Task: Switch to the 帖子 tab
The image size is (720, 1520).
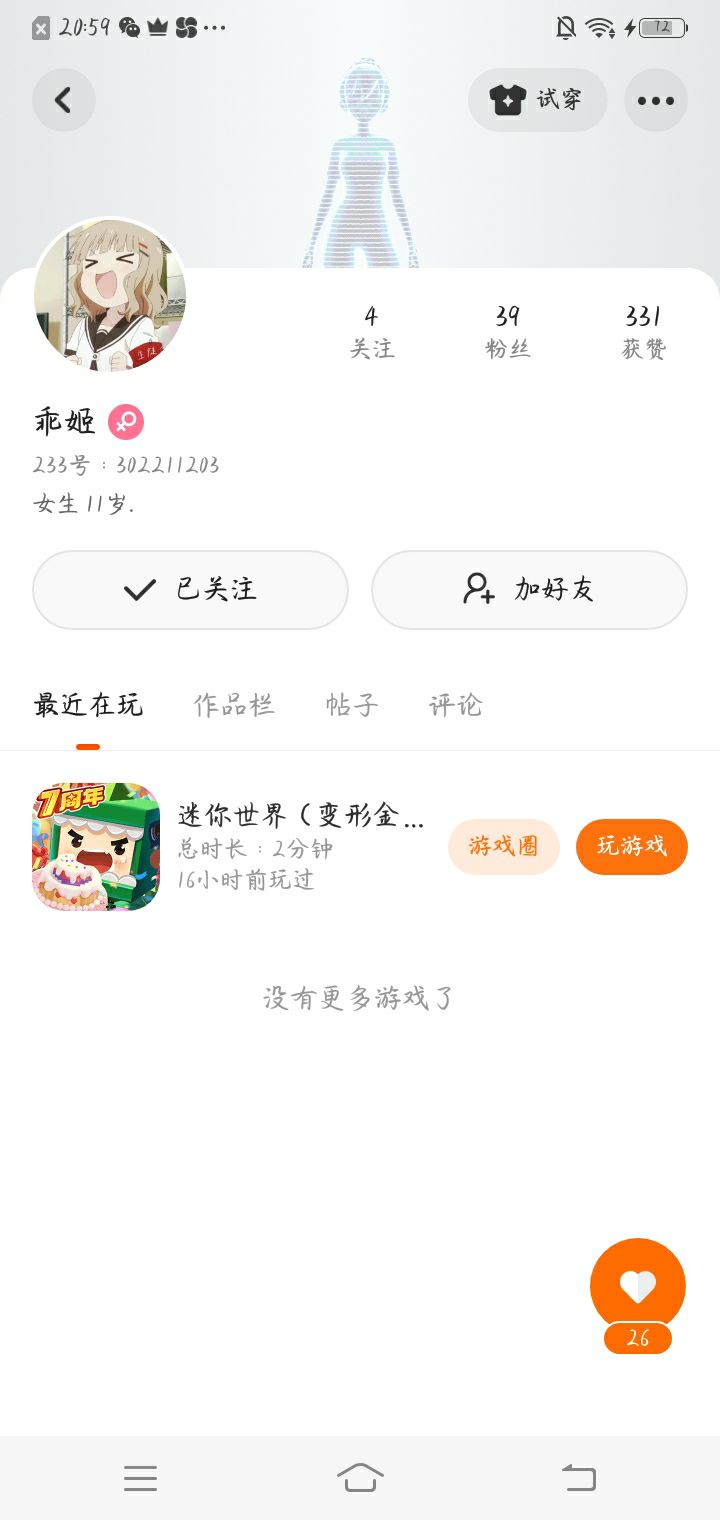Action: (351, 706)
